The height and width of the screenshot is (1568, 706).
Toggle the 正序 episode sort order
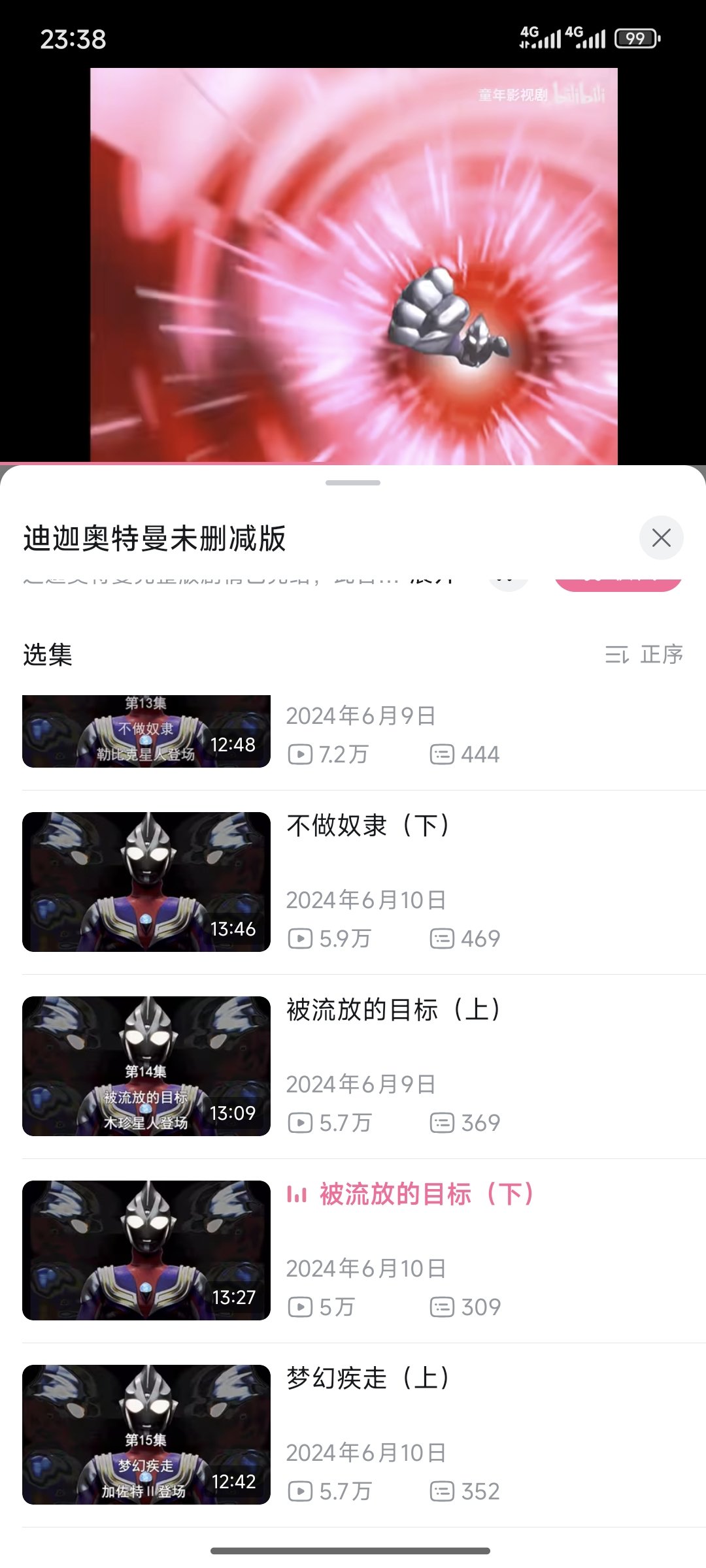tap(645, 654)
